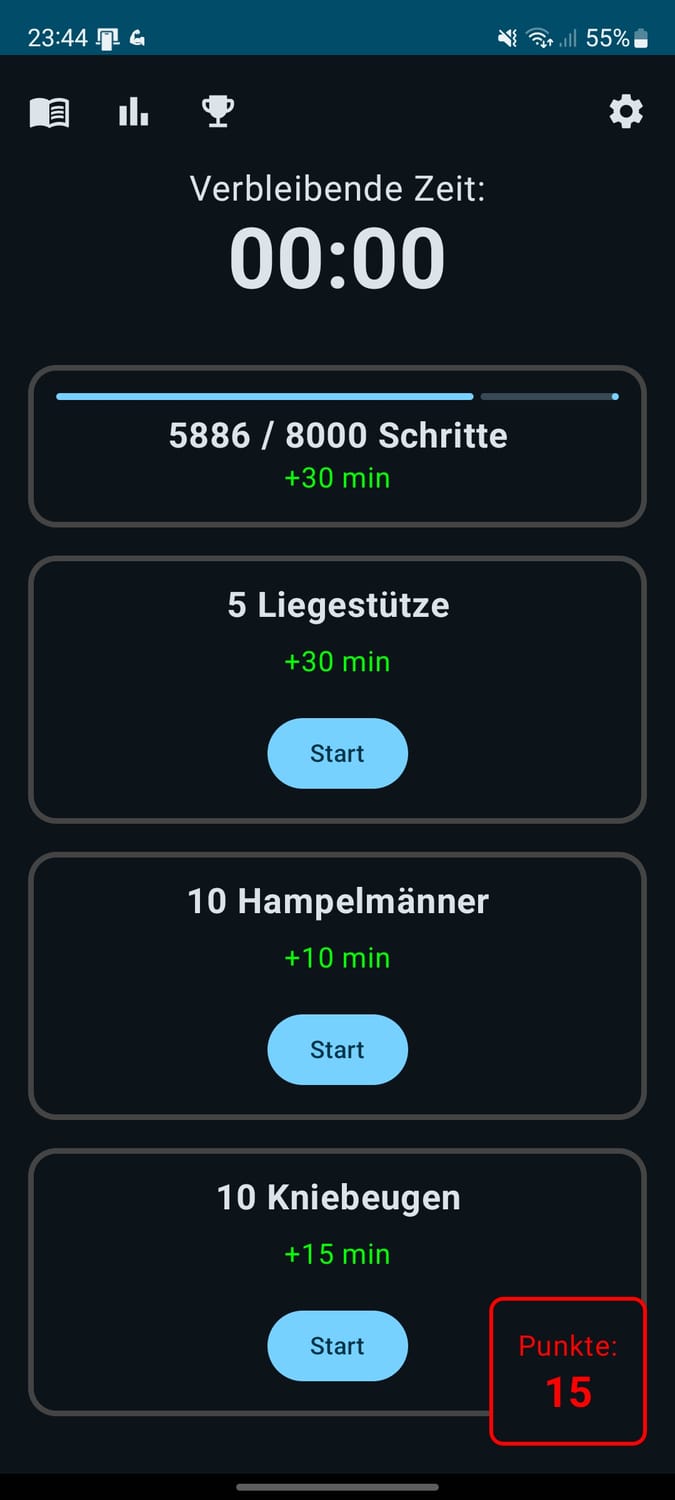Open the trophy achievements icon
675x1500 pixels.
pos(218,111)
